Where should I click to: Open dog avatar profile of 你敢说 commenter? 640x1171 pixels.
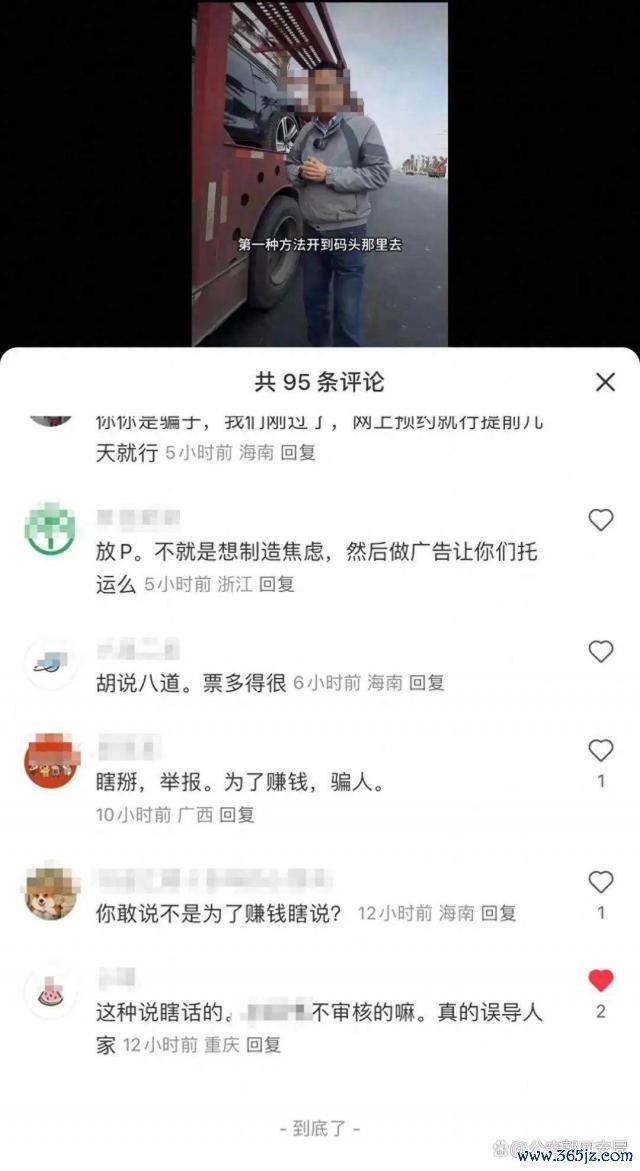[50, 892]
